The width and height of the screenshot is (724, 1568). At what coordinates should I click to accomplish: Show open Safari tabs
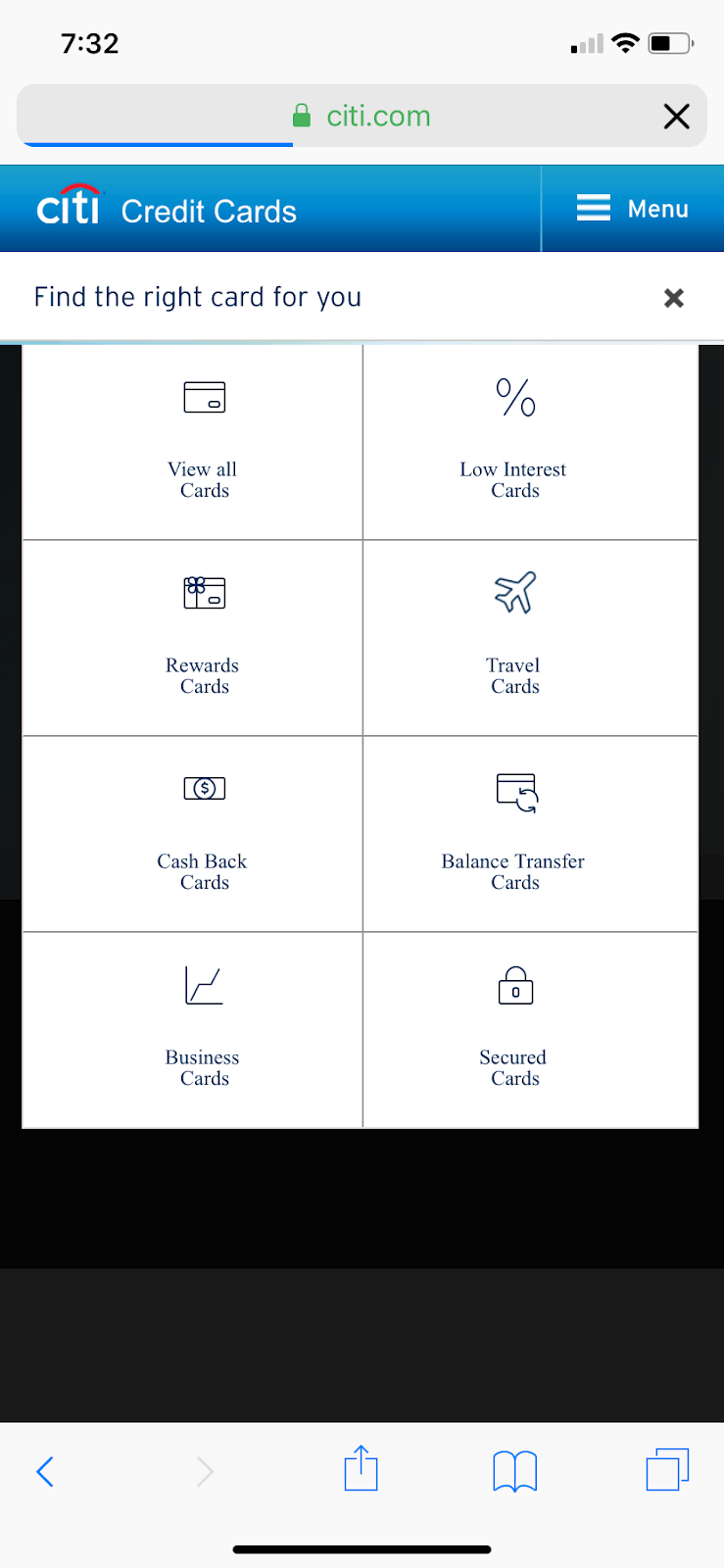coord(667,1469)
